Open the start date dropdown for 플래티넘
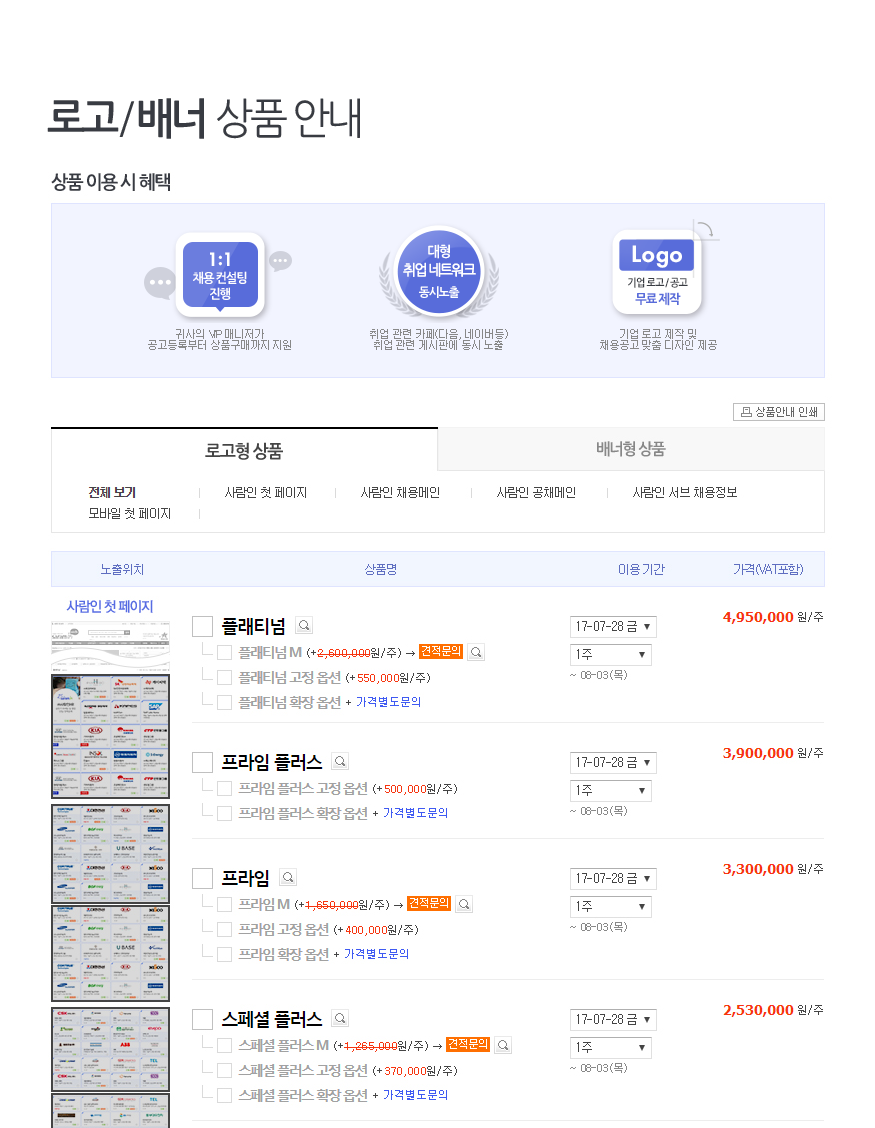This screenshot has width=875, height=1128. tap(613, 627)
